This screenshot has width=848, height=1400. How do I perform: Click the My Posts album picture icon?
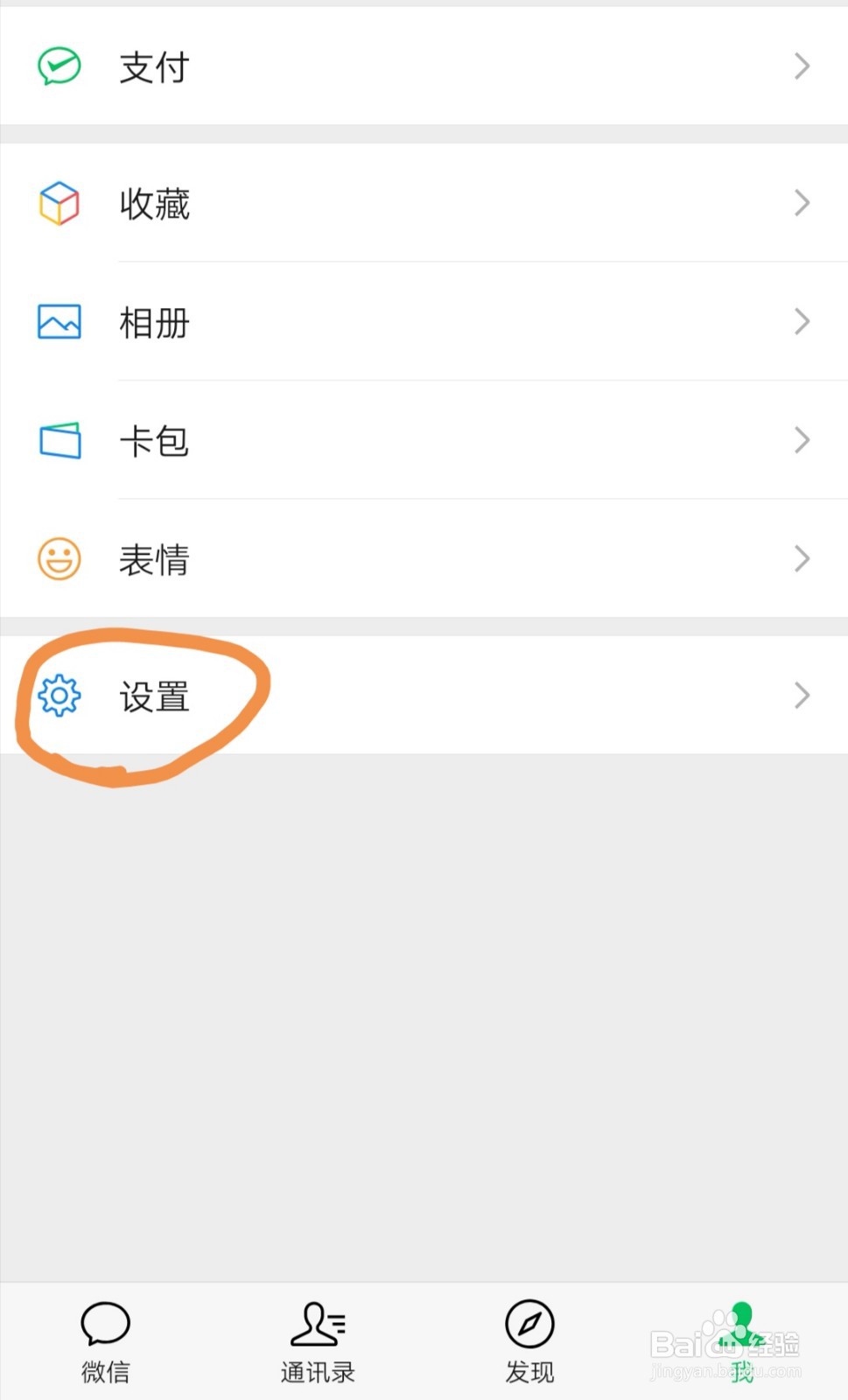tap(59, 321)
